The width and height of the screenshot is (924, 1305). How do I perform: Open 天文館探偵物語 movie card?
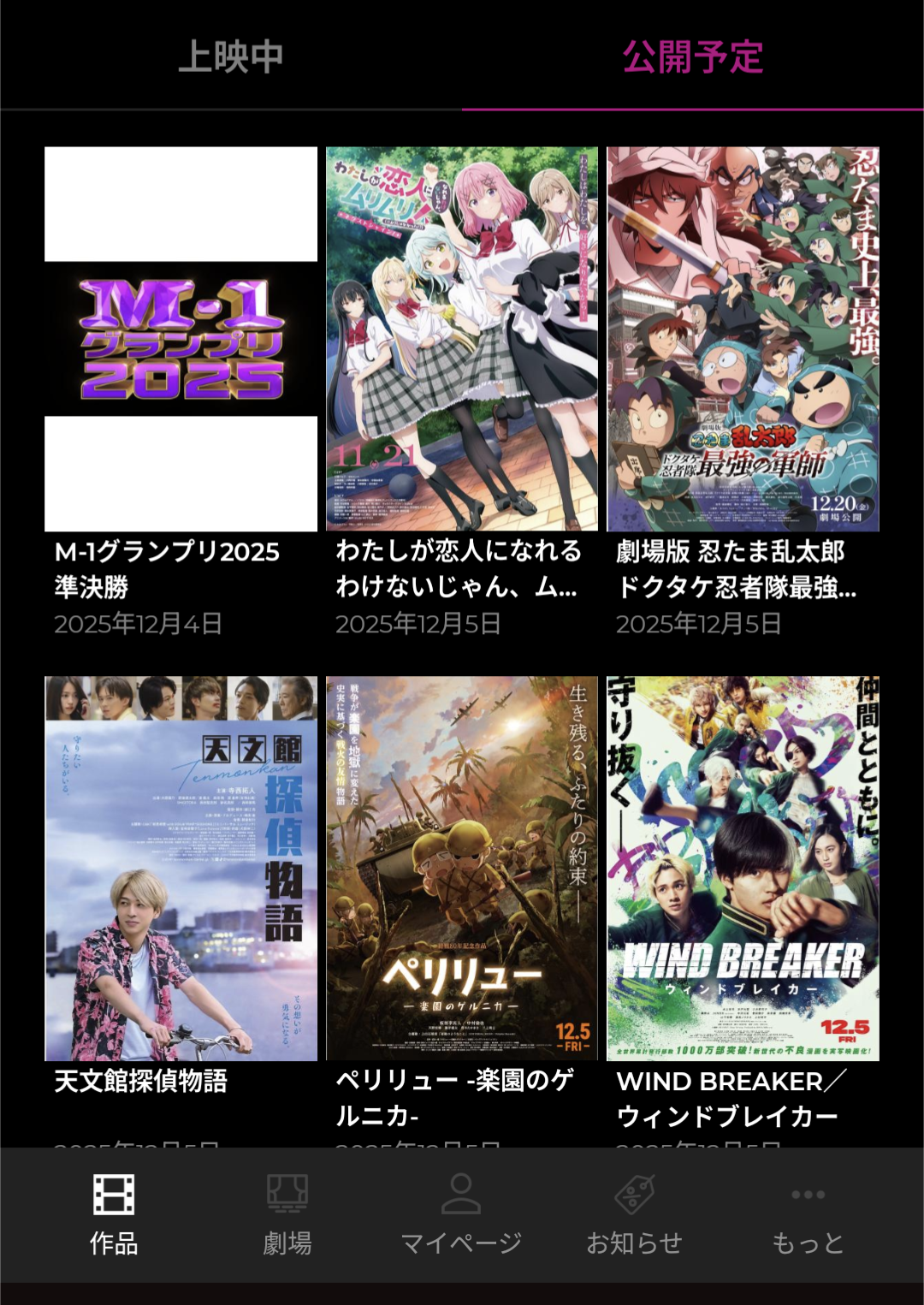(181, 869)
